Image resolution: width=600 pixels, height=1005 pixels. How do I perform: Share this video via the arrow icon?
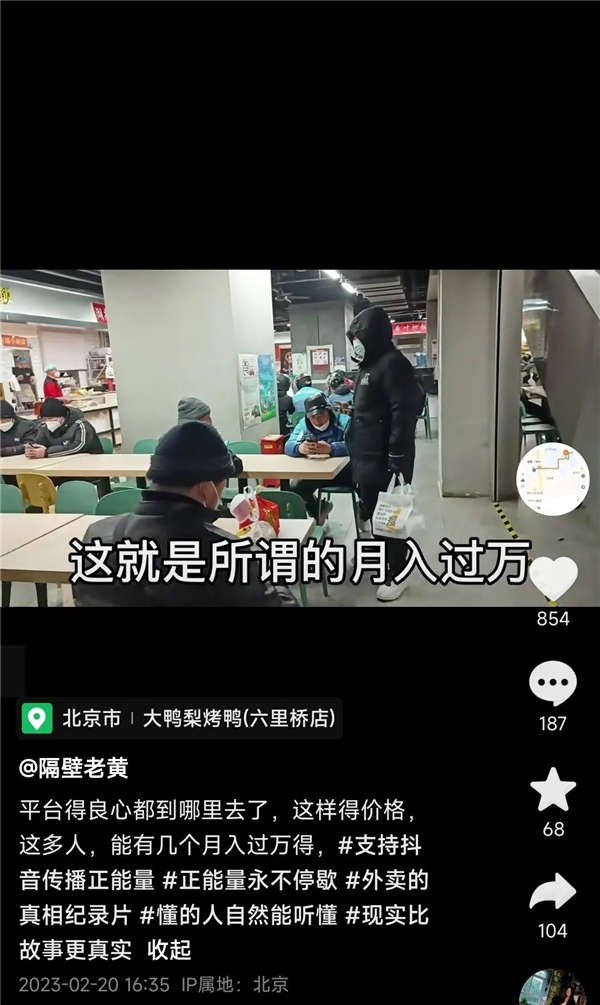[x=553, y=892]
